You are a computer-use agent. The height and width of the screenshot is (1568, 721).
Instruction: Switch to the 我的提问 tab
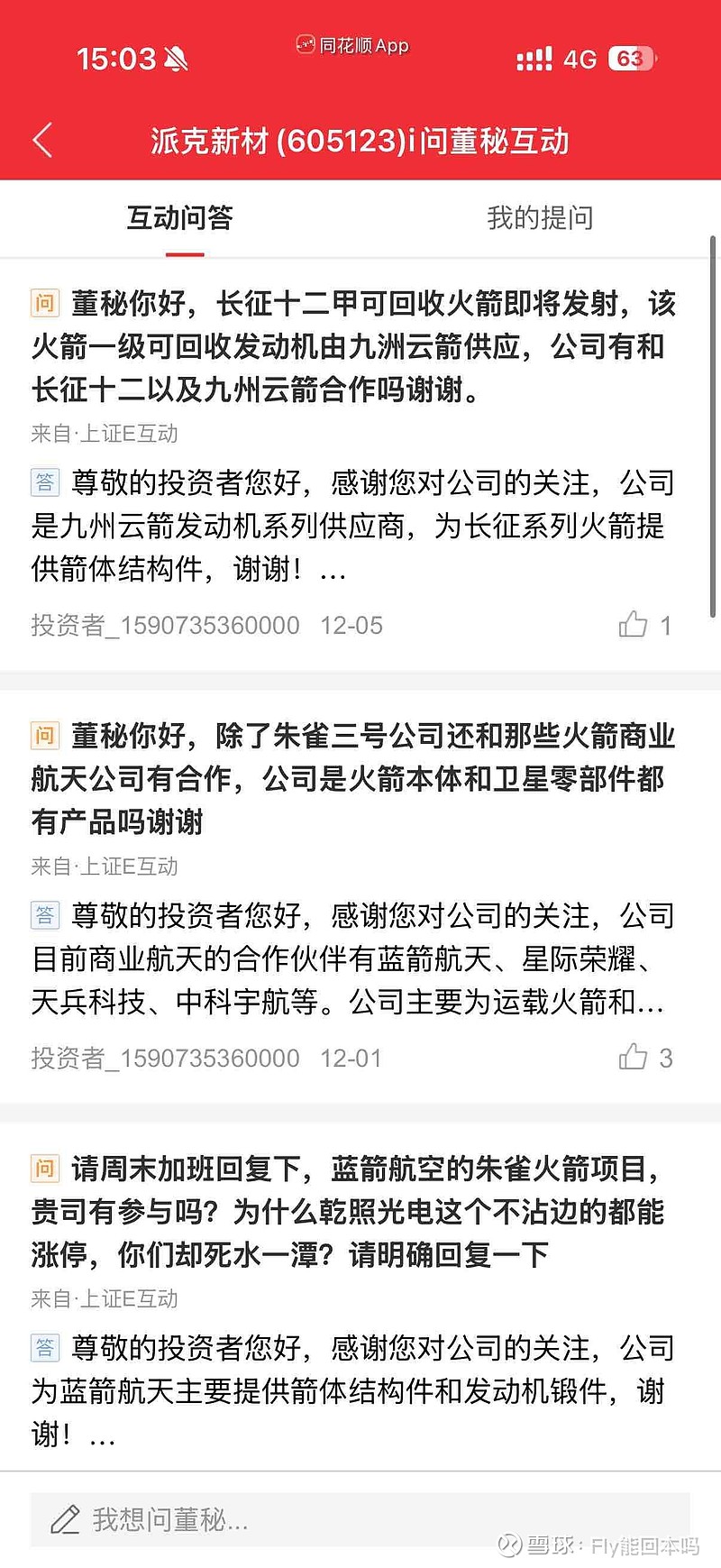point(542,217)
